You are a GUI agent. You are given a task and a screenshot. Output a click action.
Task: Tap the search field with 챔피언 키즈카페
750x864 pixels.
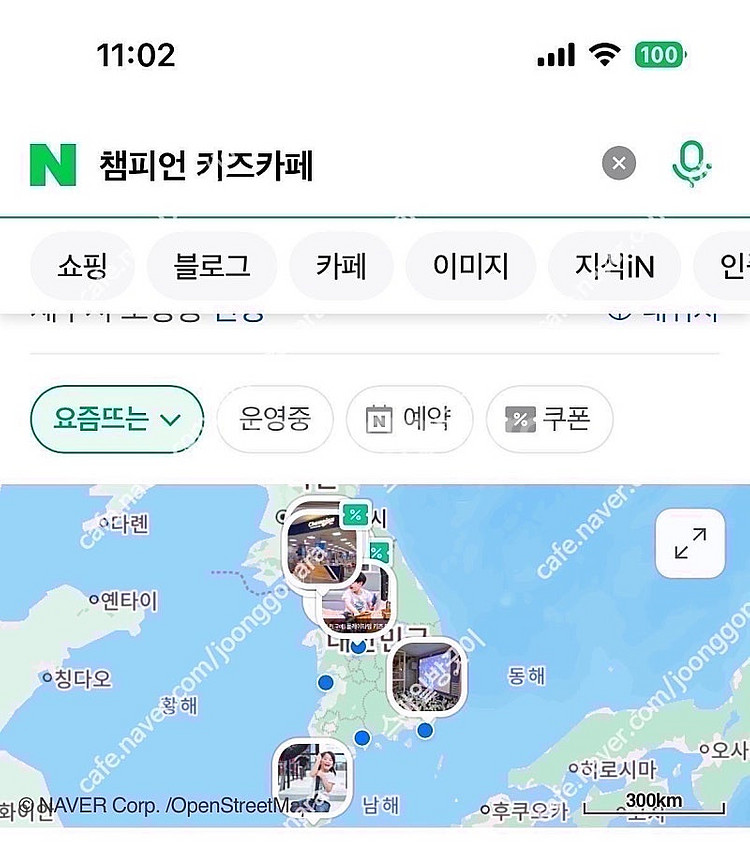click(x=342, y=165)
